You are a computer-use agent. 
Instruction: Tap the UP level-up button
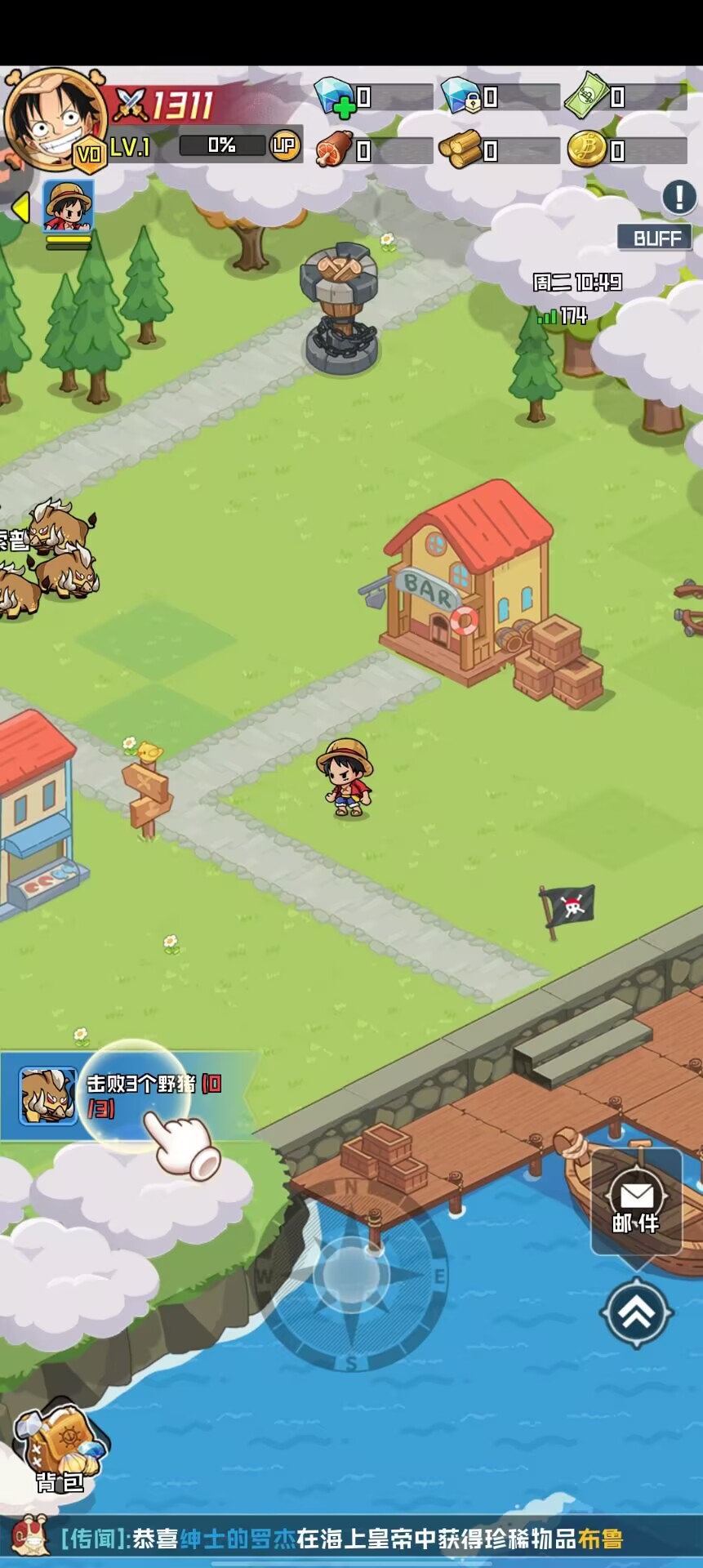point(284,146)
